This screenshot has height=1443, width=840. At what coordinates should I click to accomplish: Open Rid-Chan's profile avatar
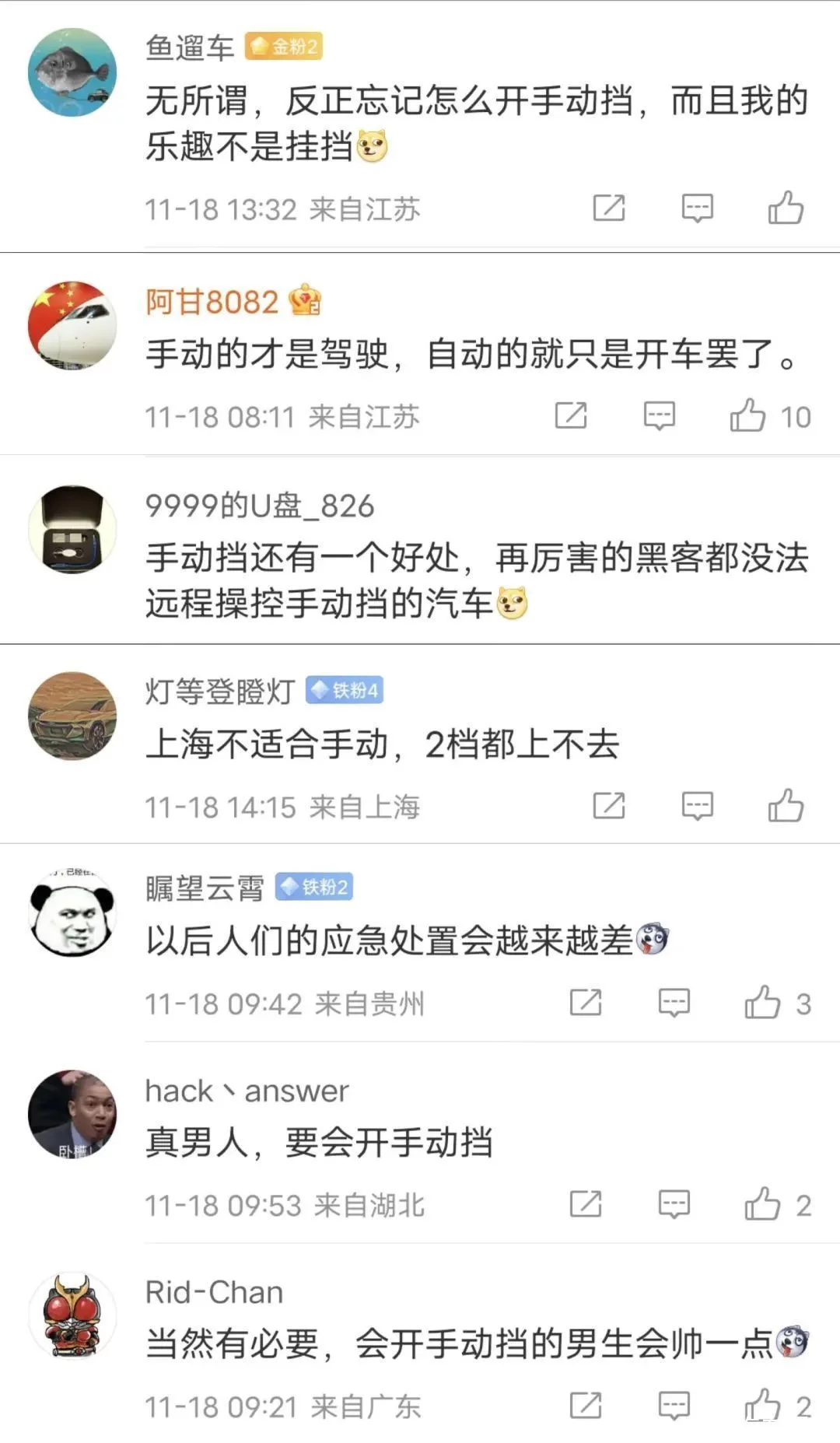coord(72,1316)
